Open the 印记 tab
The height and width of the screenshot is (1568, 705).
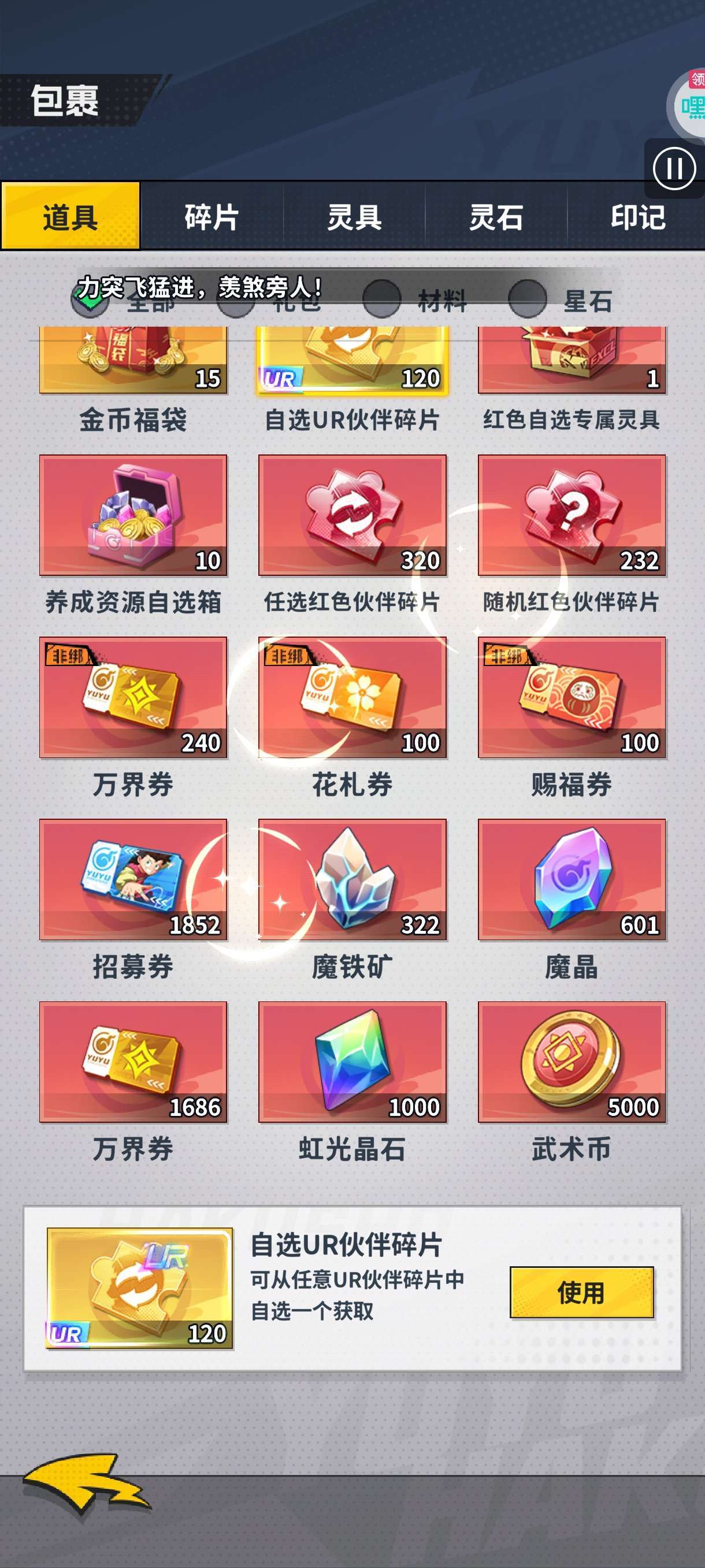[x=637, y=216]
